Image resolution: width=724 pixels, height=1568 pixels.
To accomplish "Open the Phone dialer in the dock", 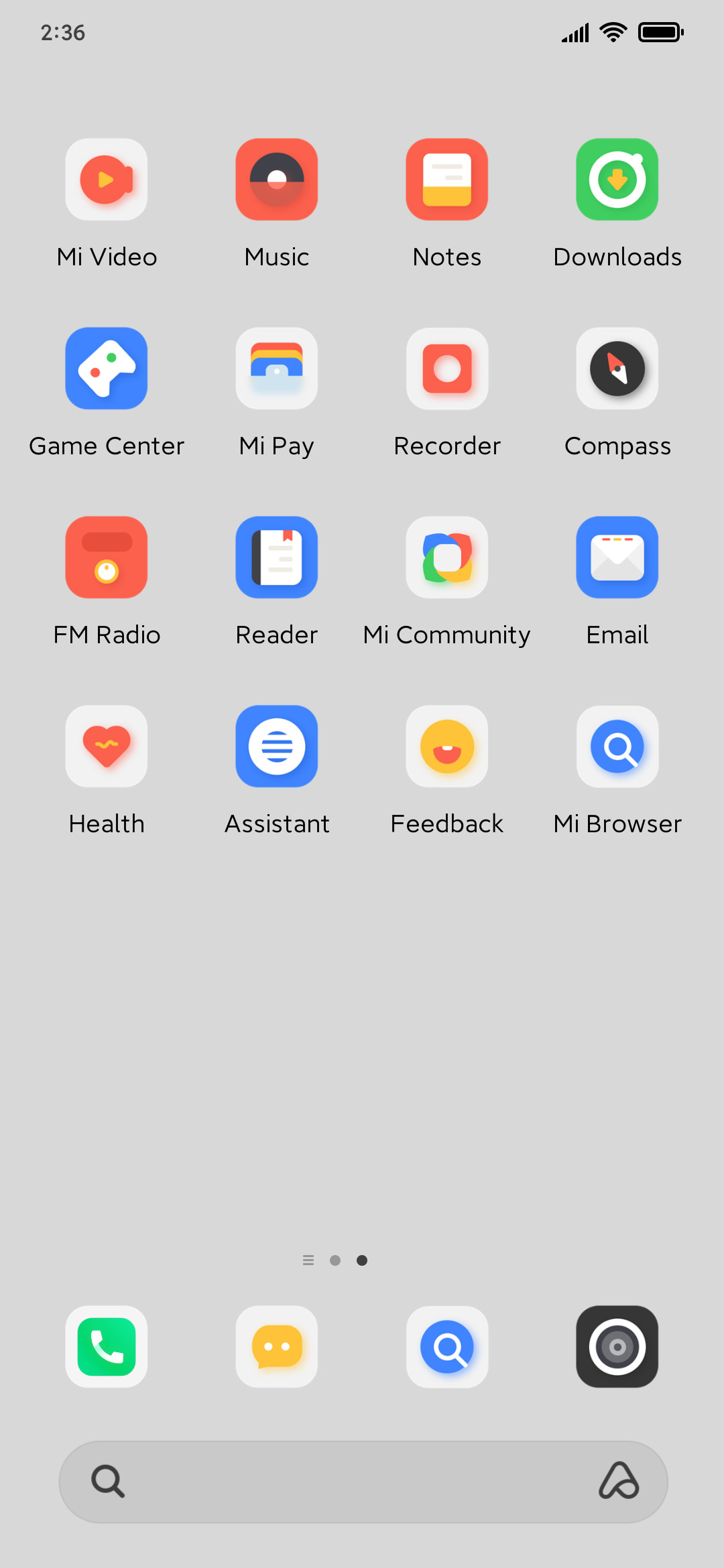I will point(107,1347).
